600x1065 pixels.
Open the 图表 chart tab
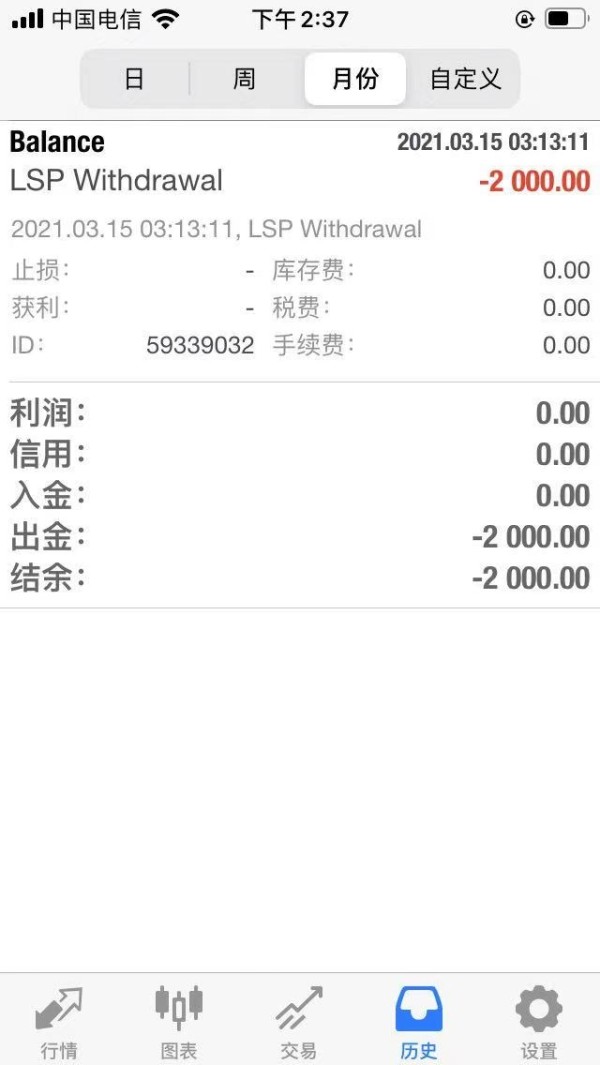tap(179, 1020)
